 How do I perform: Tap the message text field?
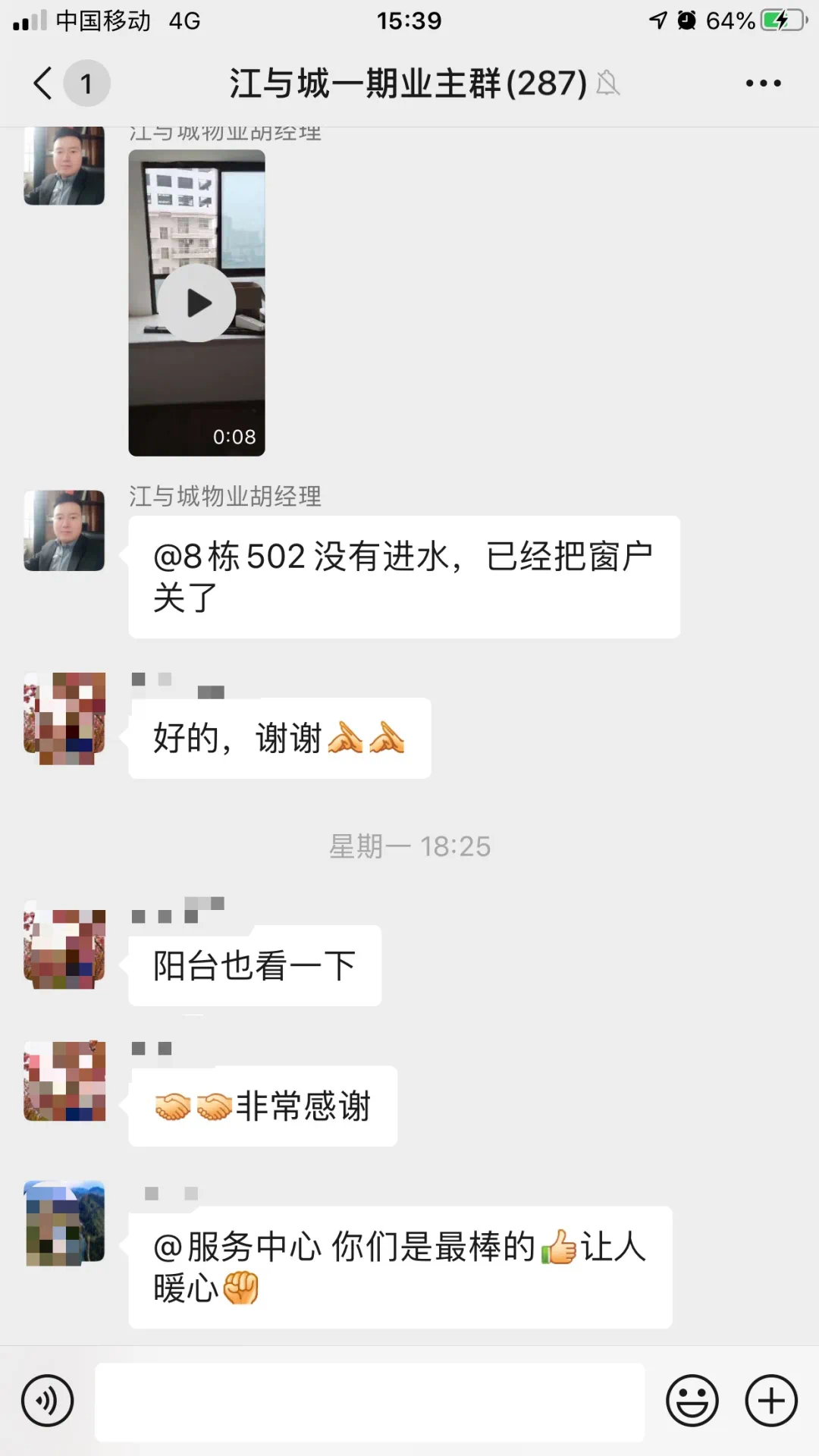pyautogui.click(x=369, y=1401)
